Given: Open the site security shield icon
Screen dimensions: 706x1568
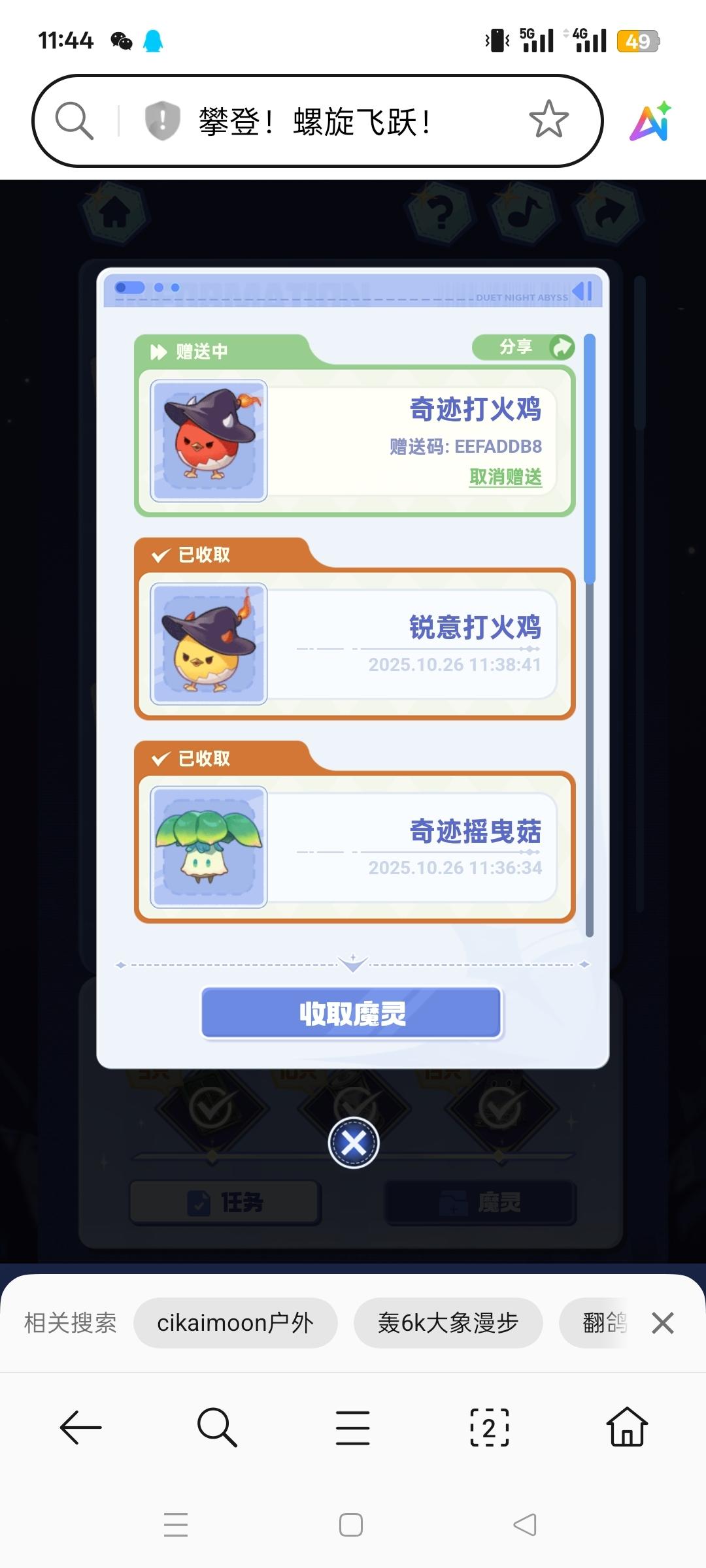Looking at the screenshot, I should coord(162,121).
